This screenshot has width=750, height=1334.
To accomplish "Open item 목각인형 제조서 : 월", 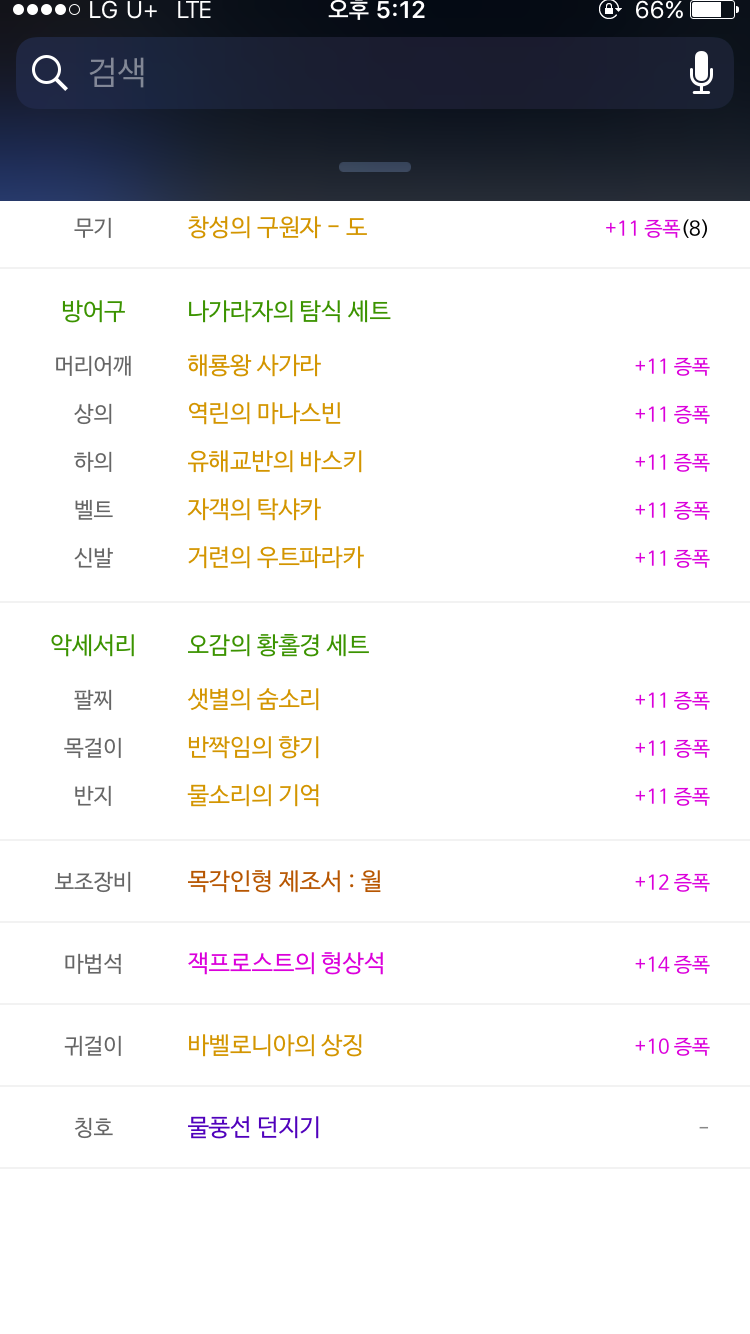I will click(x=285, y=881).
